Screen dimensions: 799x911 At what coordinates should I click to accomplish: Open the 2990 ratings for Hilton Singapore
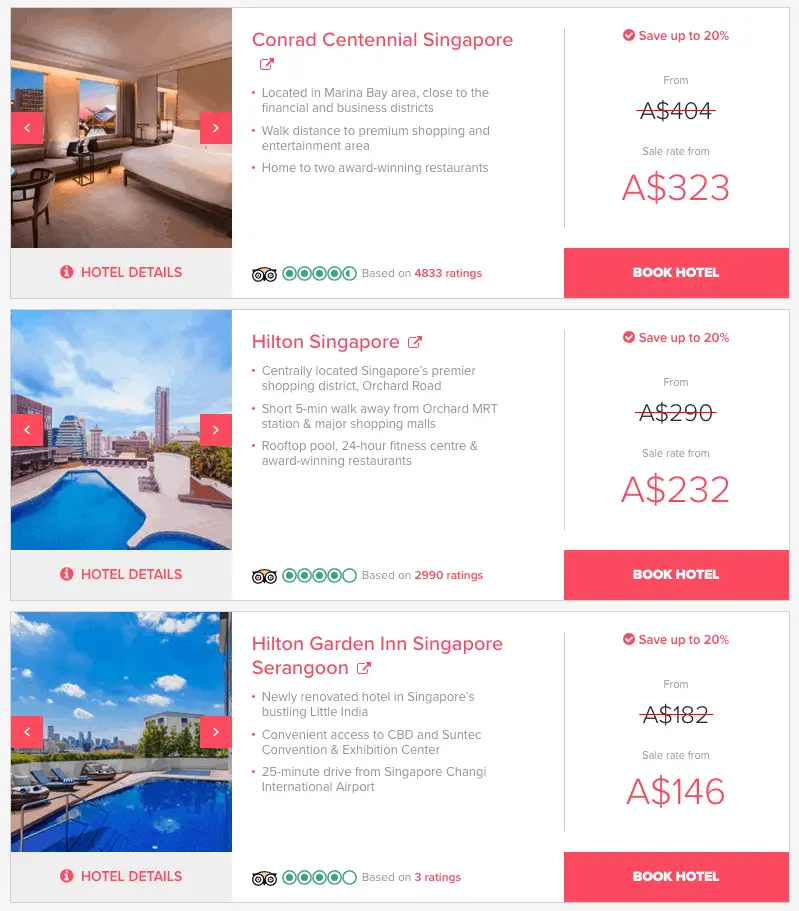[x=448, y=575]
